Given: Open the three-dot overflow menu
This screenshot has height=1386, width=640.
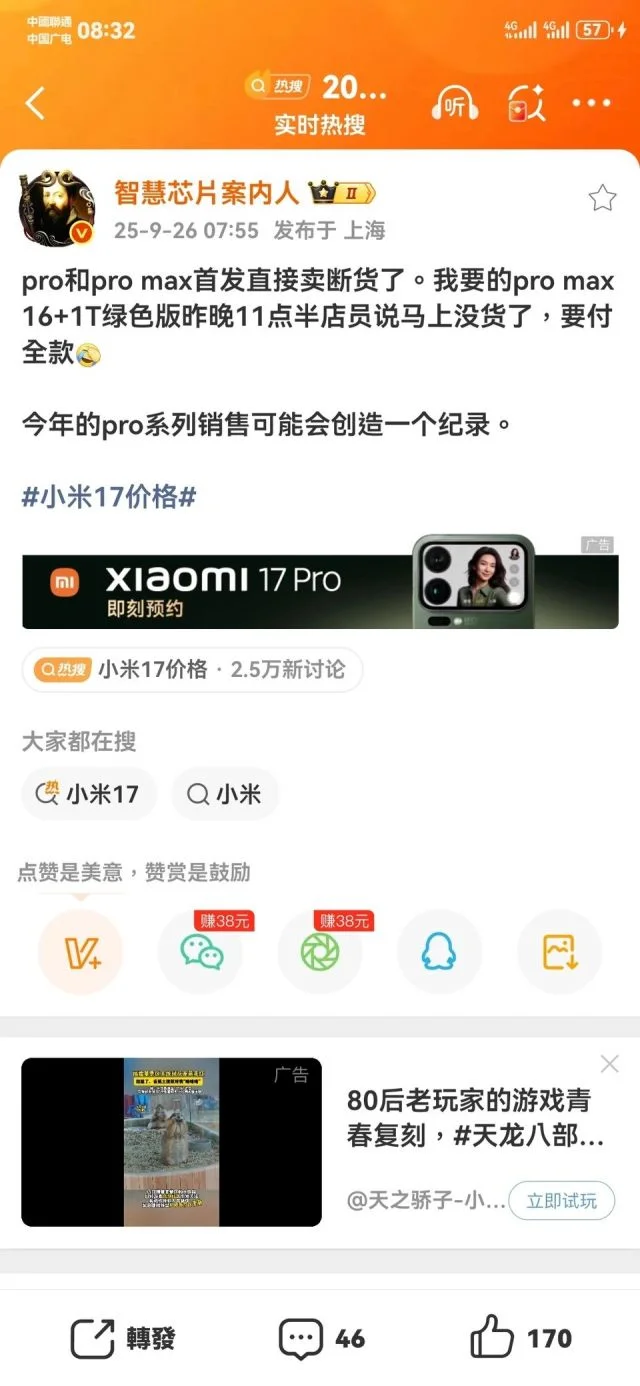Looking at the screenshot, I should click(591, 103).
